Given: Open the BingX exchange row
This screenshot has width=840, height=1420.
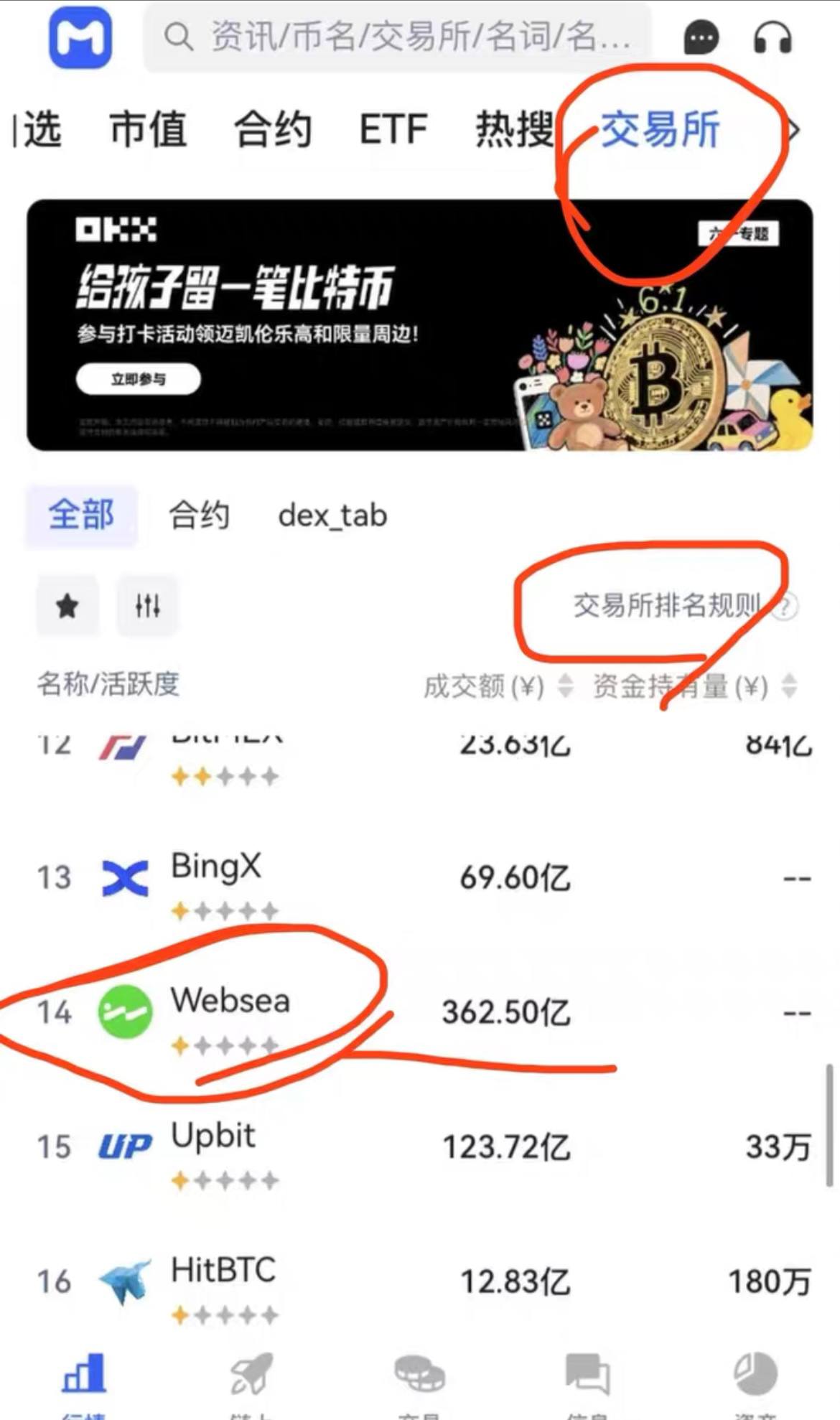Looking at the screenshot, I should coord(420,879).
